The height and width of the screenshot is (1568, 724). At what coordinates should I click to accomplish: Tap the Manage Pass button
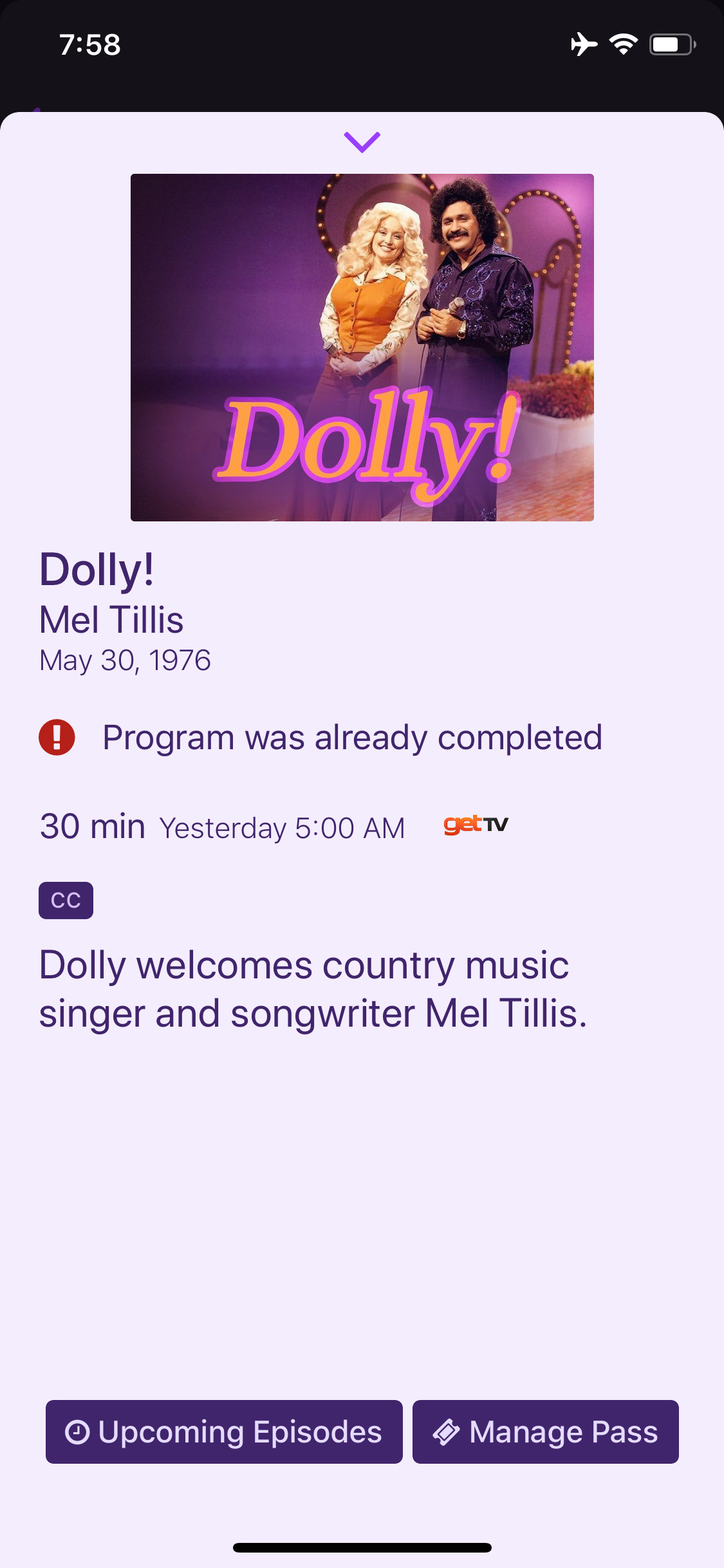pos(545,1432)
